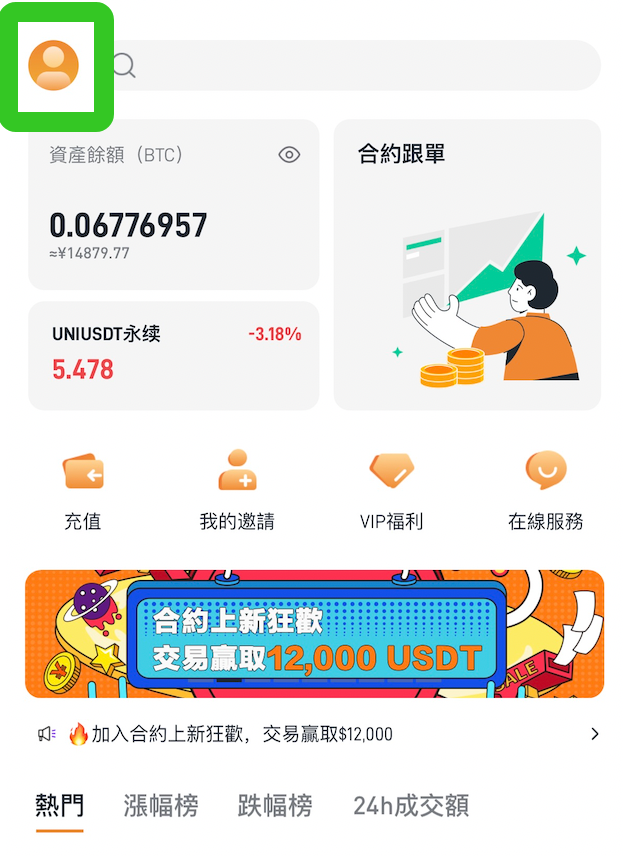Open the 合約跟單 copy trading card
The width and height of the screenshot is (628, 856).
pyautogui.click(x=467, y=265)
